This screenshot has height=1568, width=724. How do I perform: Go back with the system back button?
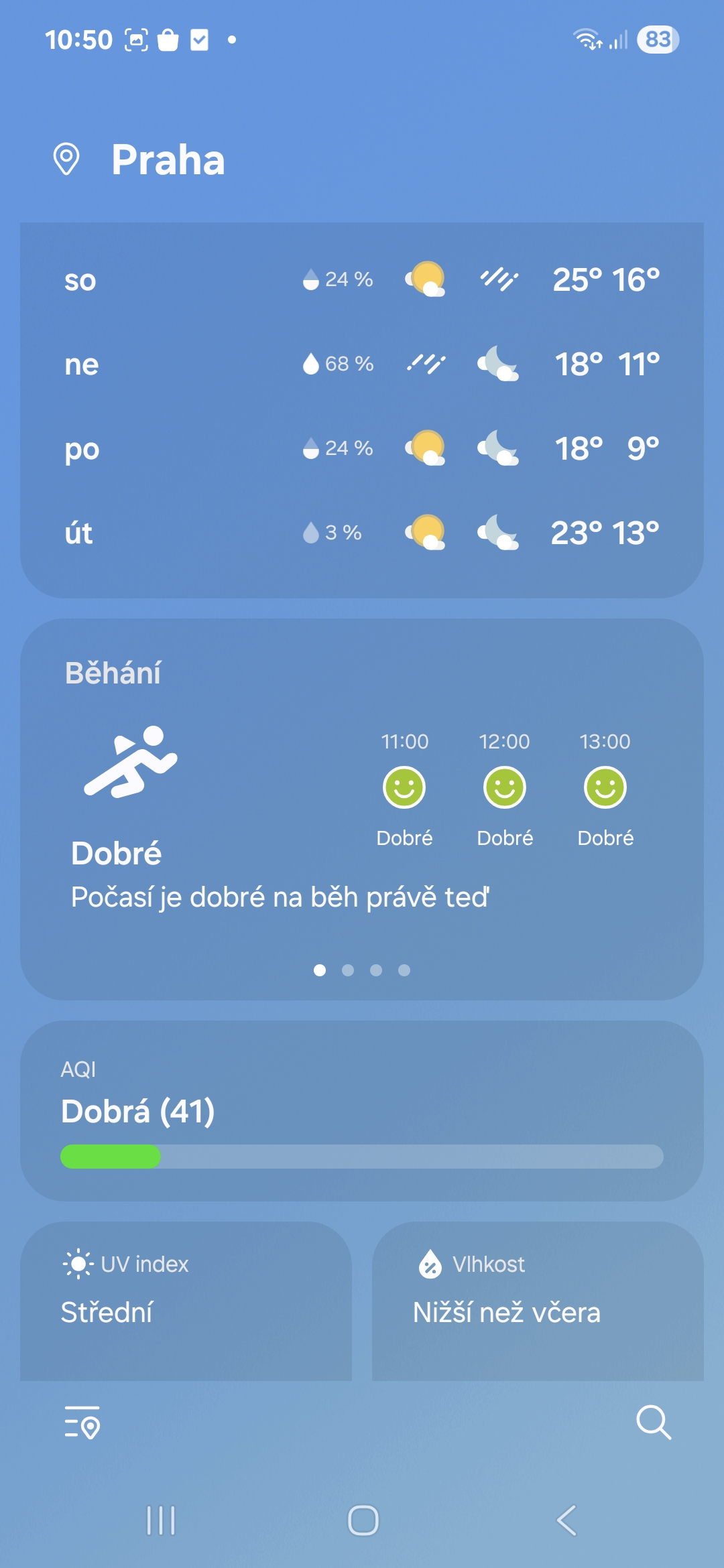[x=566, y=1520]
